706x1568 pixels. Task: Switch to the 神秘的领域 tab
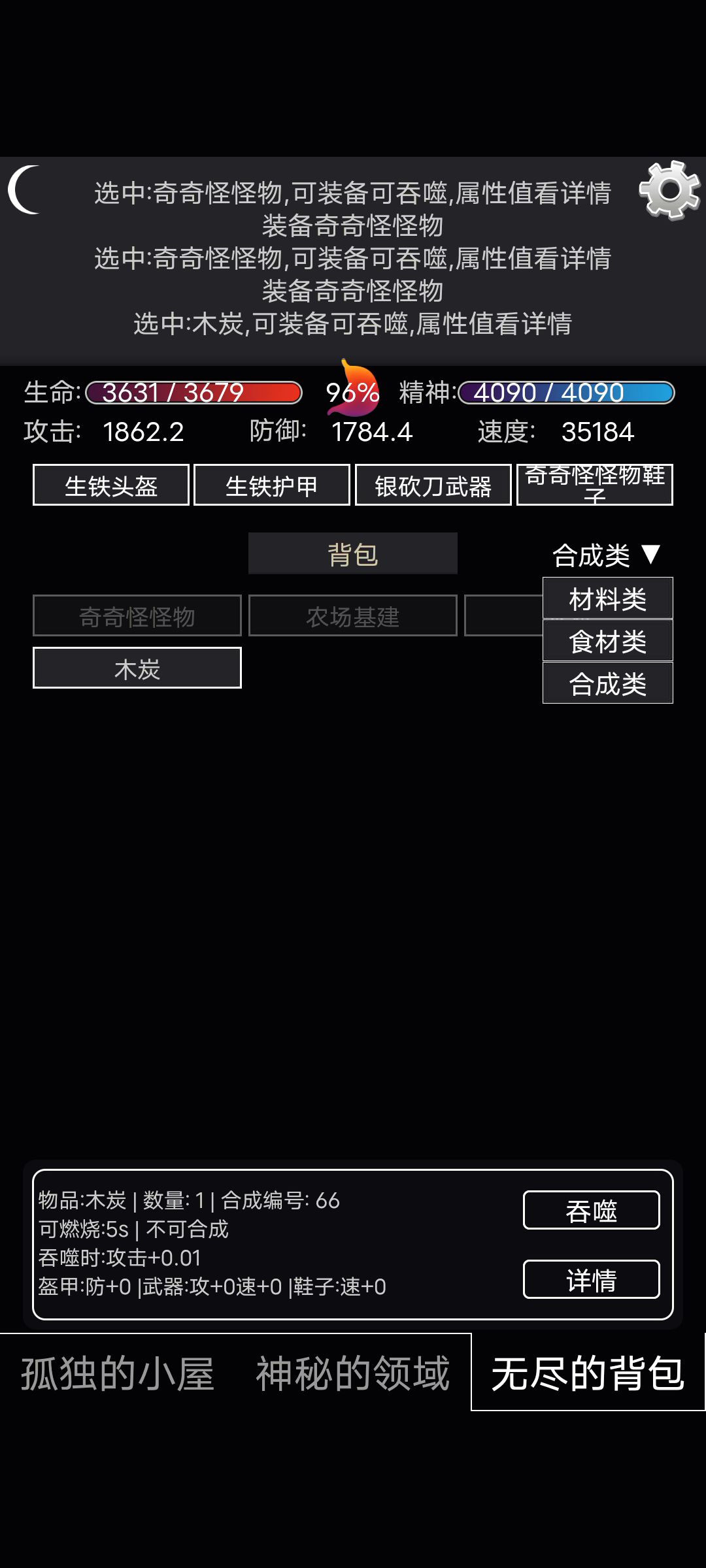pos(353,1373)
